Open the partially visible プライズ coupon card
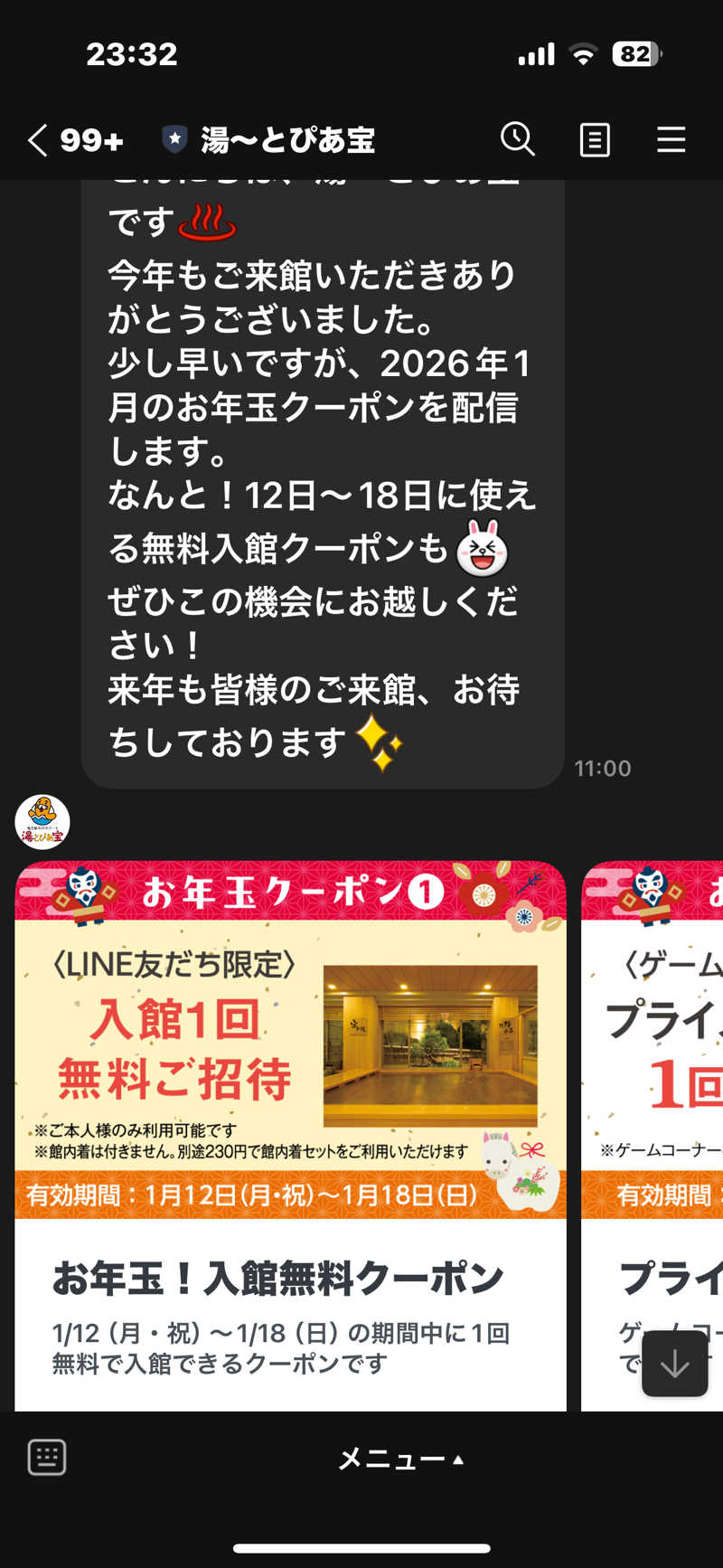 coord(653,1040)
